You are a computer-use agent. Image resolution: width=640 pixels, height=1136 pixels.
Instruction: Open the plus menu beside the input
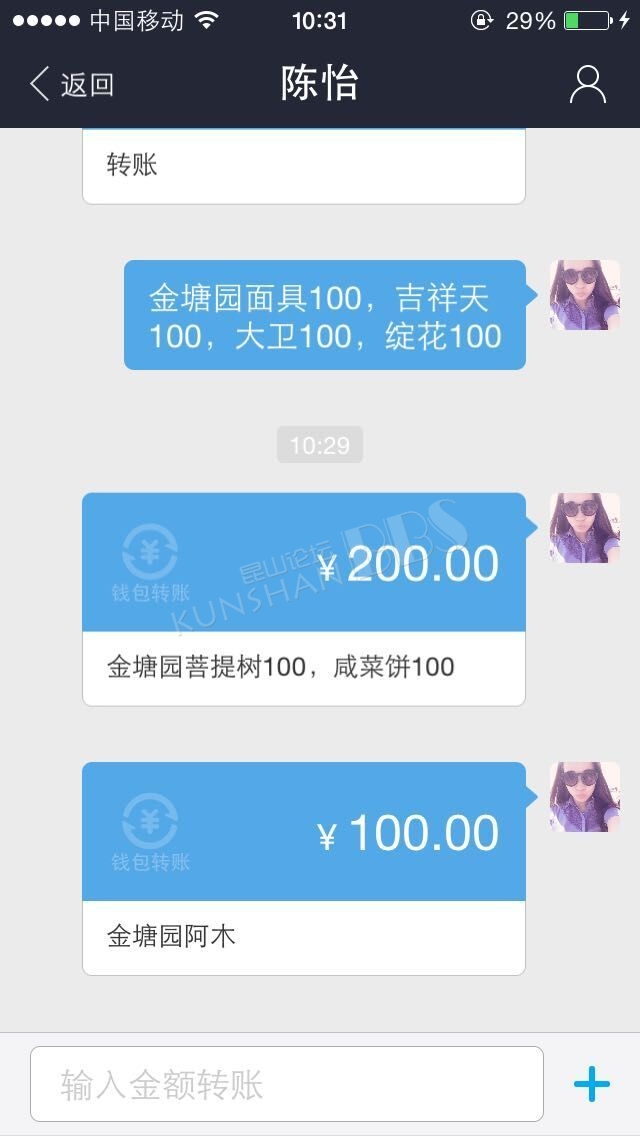point(591,1084)
